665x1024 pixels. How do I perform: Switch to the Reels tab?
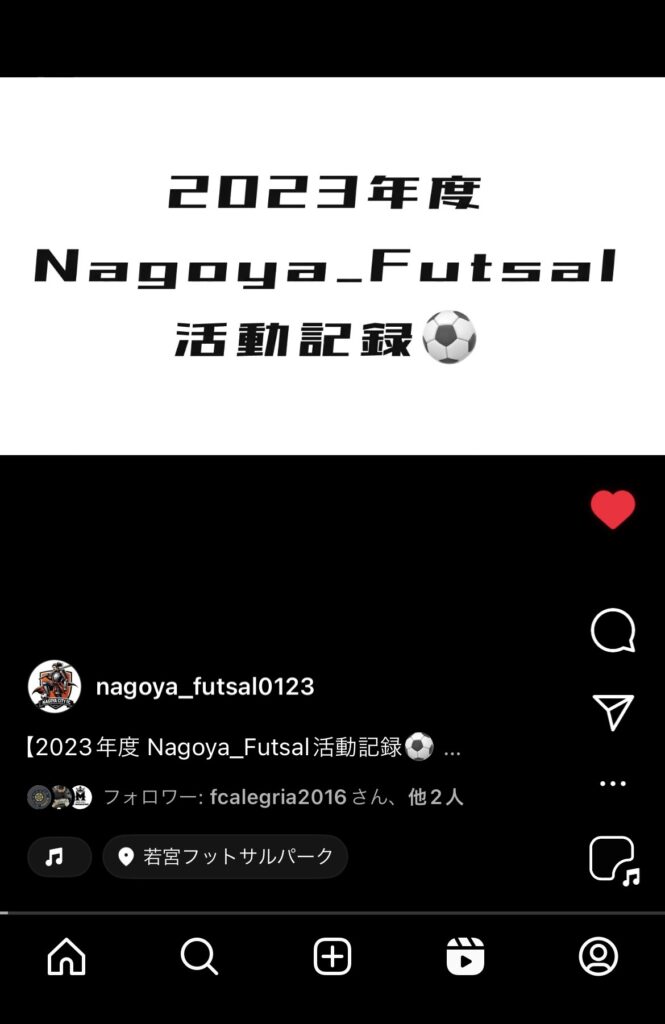click(465, 957)
